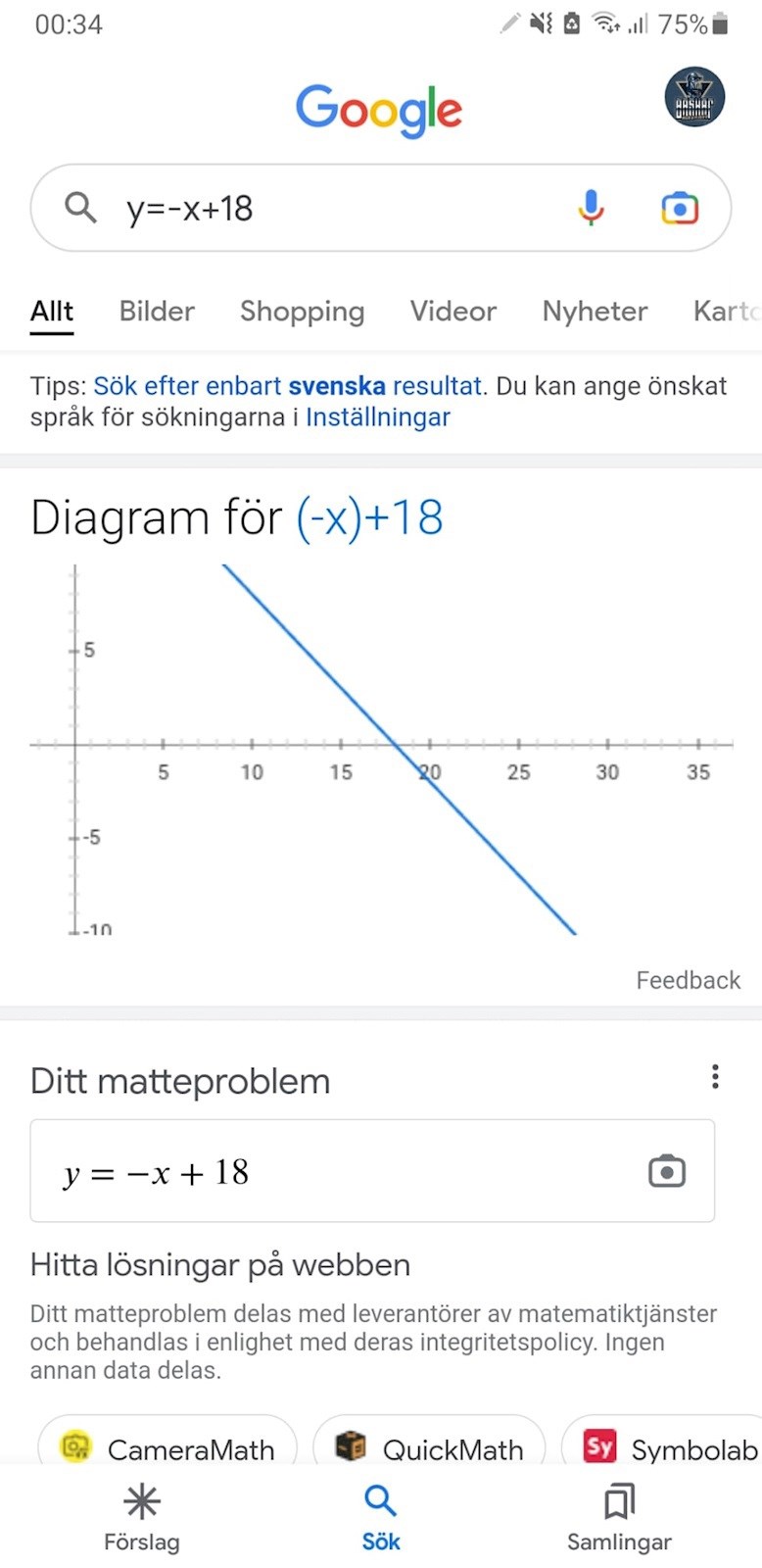Tap the Sök tab in the bottom navigation
The width and height of the screenshot is (762, 1568).
click(x=381, y=1517)
